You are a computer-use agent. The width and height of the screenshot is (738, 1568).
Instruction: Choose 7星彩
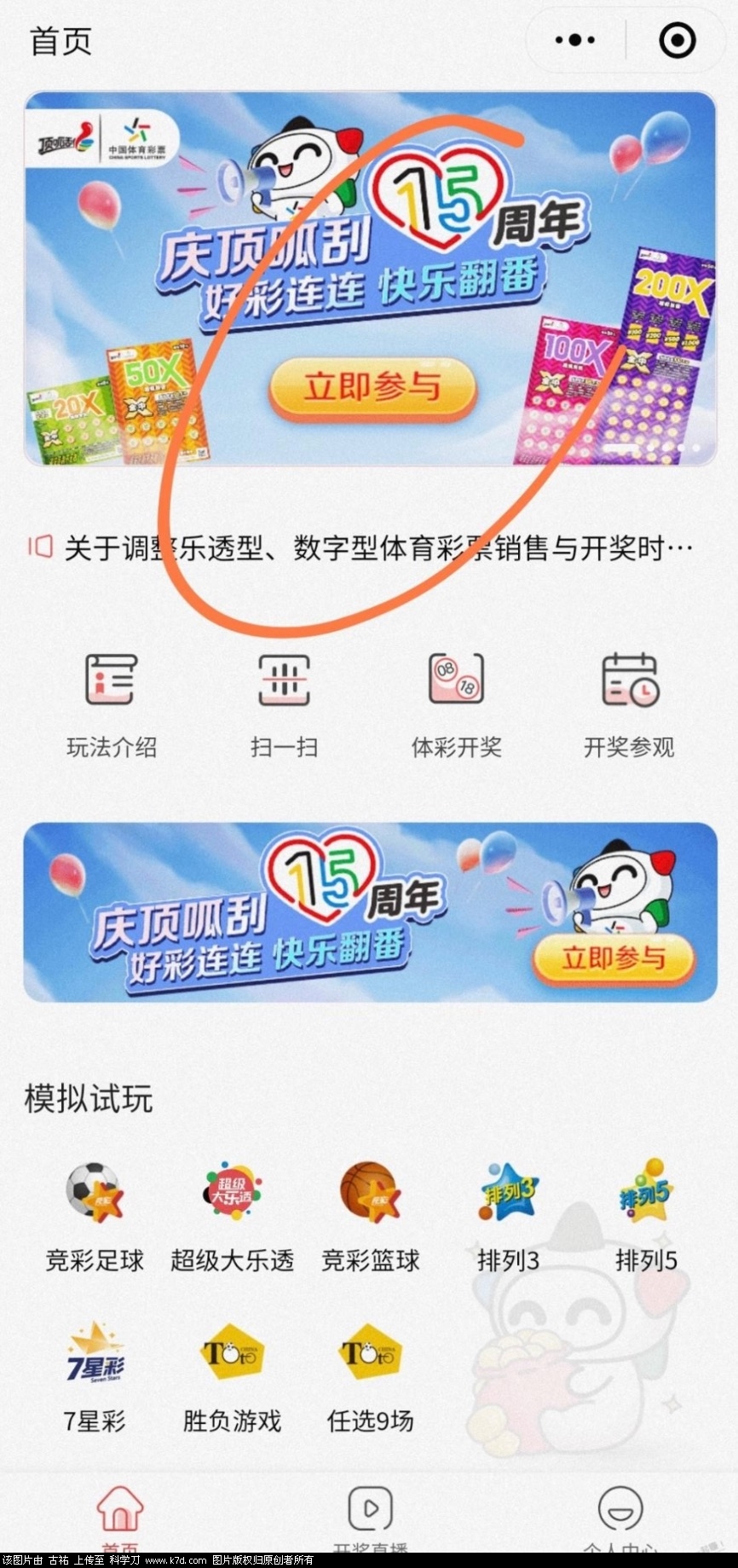click(95, 1374)
